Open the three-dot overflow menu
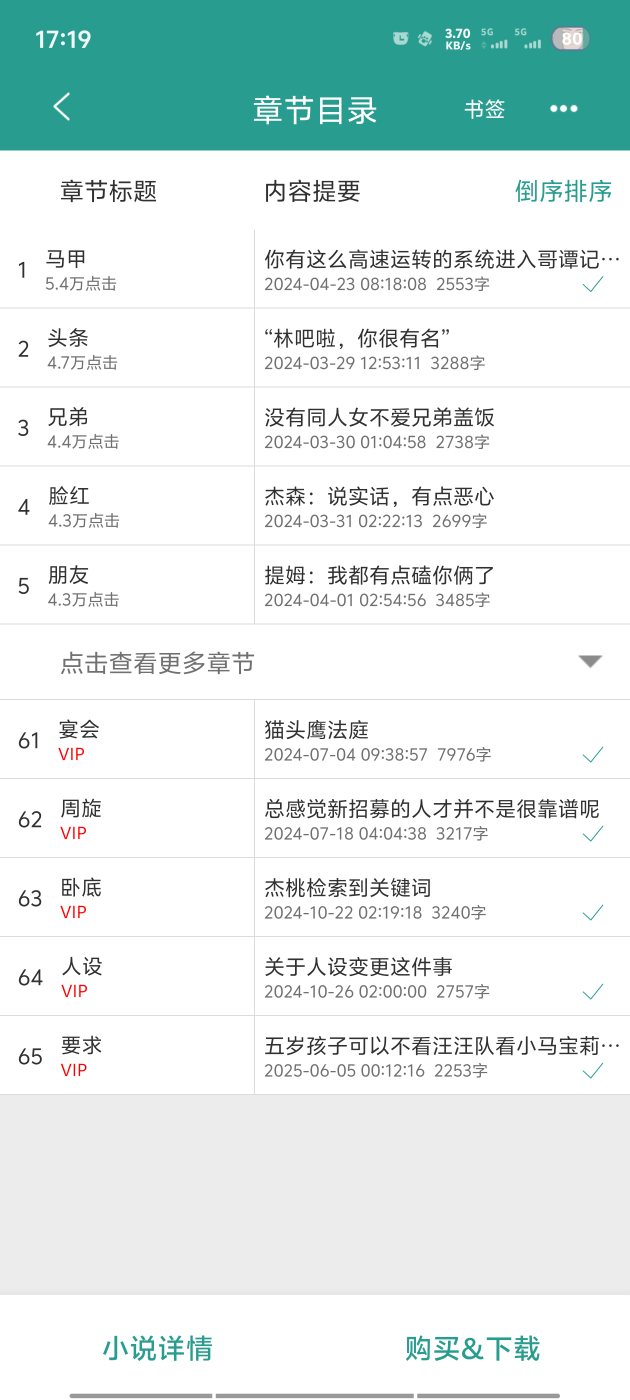The width and height of the screenshot is (630, 1400). point(564,110)
